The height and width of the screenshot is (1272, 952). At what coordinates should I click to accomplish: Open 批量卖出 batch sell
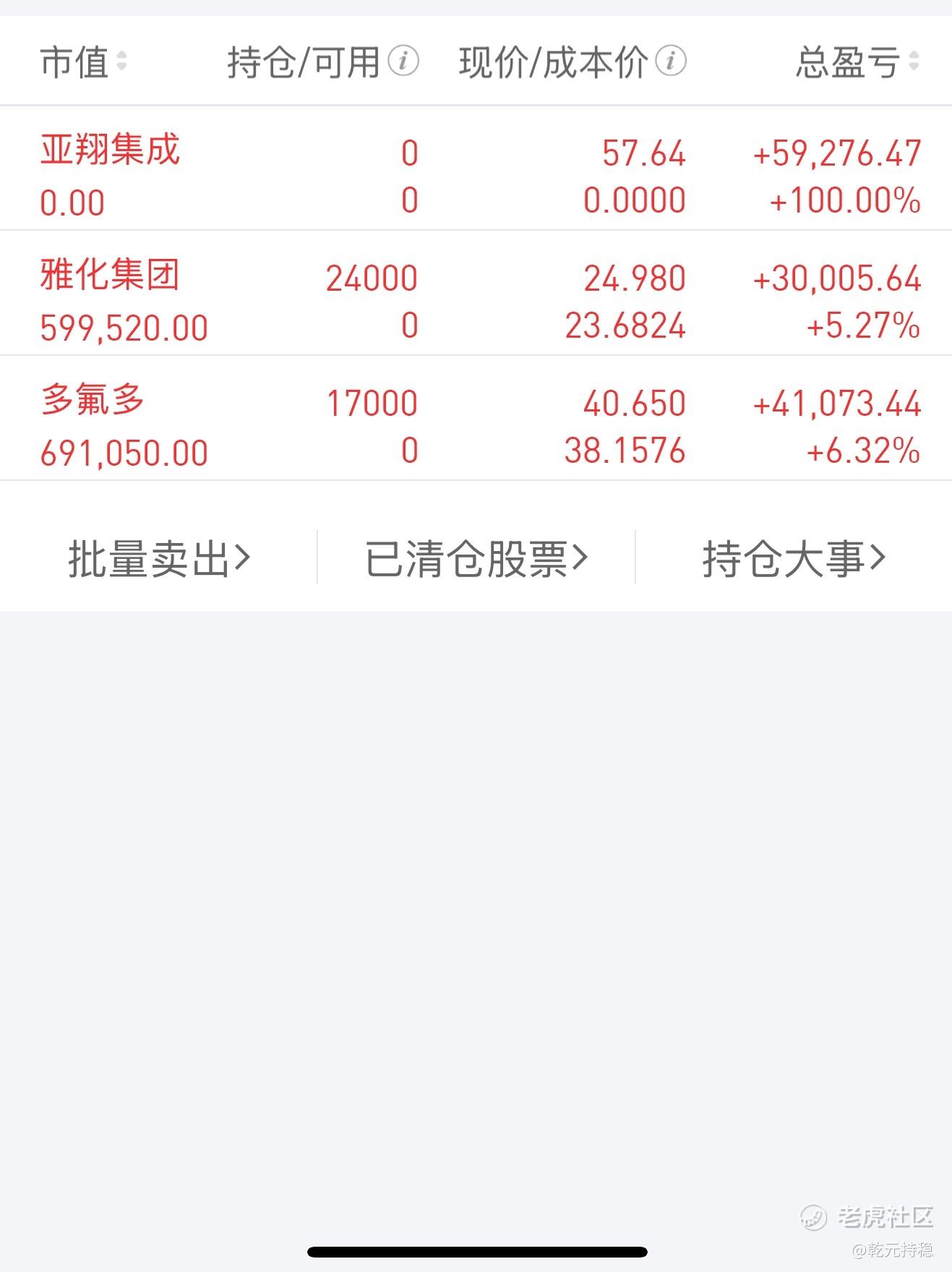pyautogui.click(x=159, y=558)
